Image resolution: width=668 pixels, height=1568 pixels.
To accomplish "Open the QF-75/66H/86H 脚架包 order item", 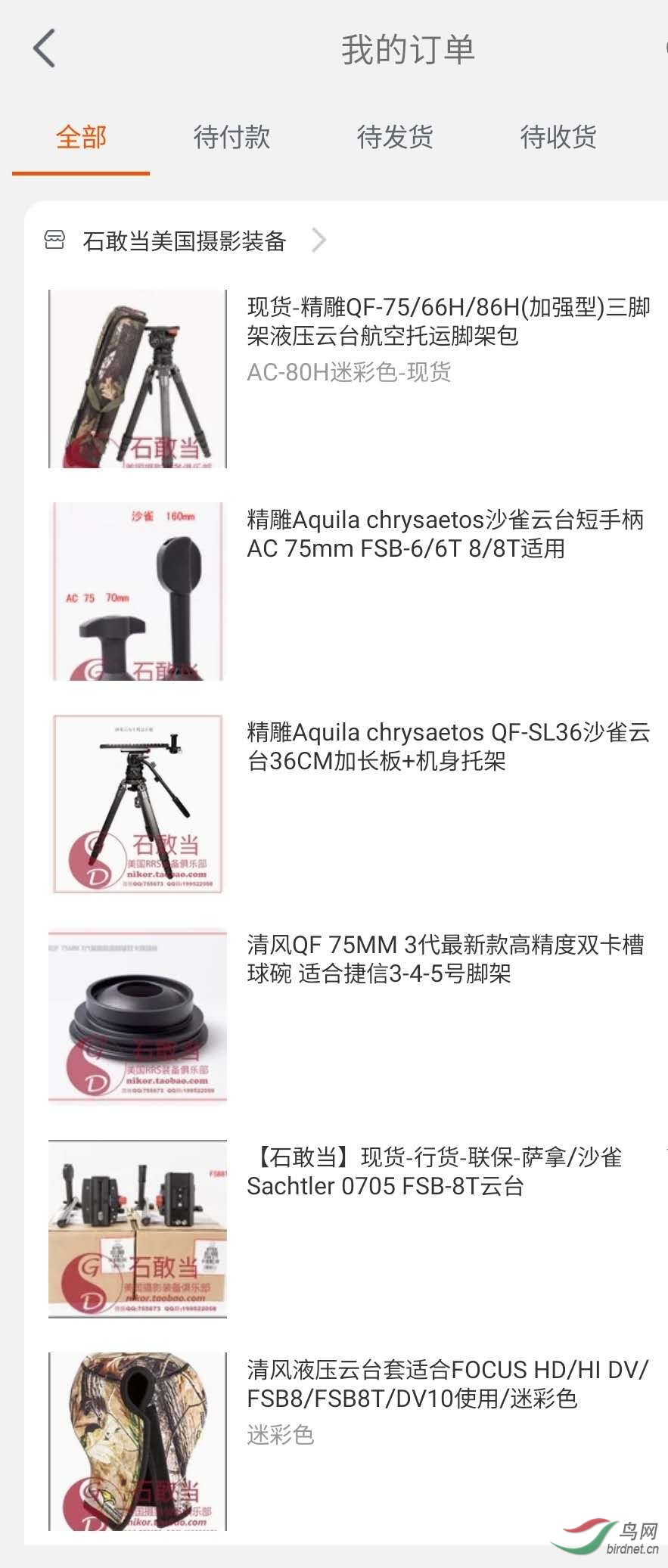I will (x=448, y=321).
